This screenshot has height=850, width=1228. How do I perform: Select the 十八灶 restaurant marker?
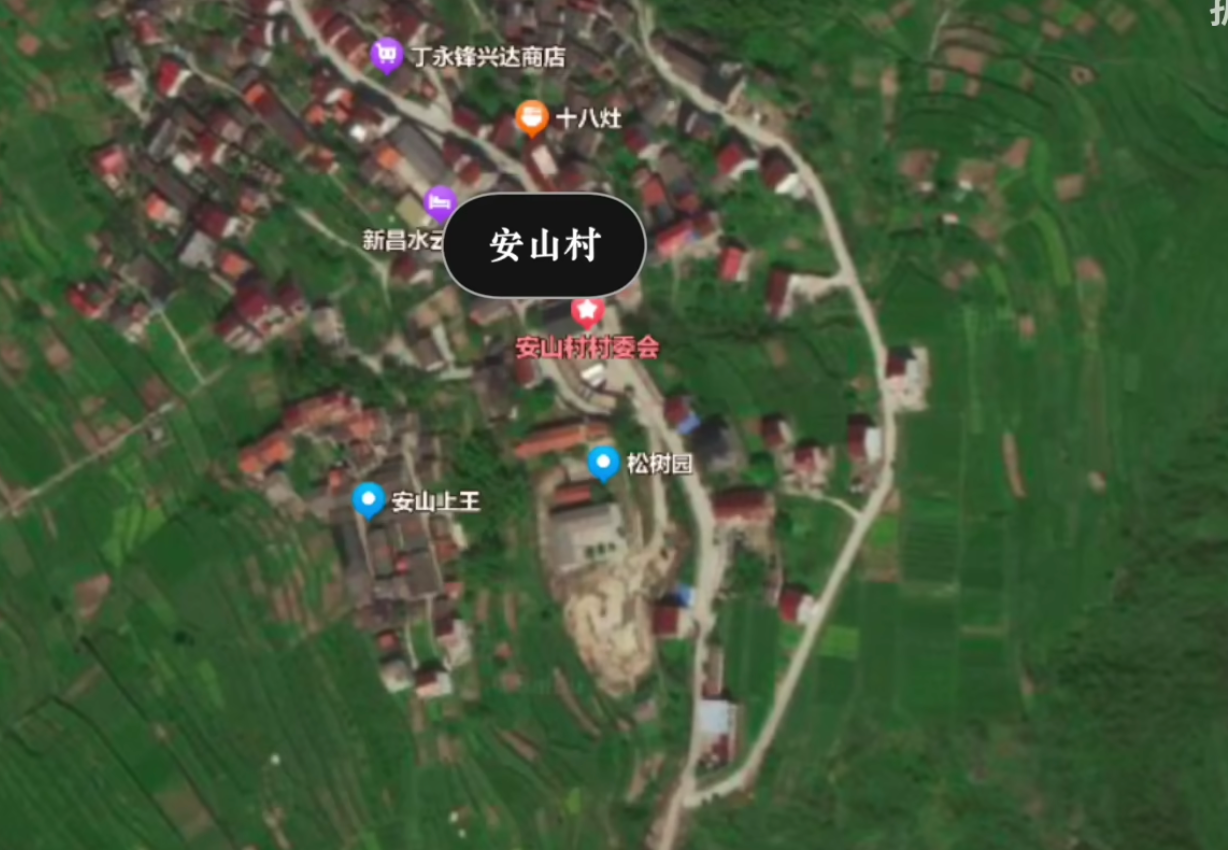(x=532, y=117)
